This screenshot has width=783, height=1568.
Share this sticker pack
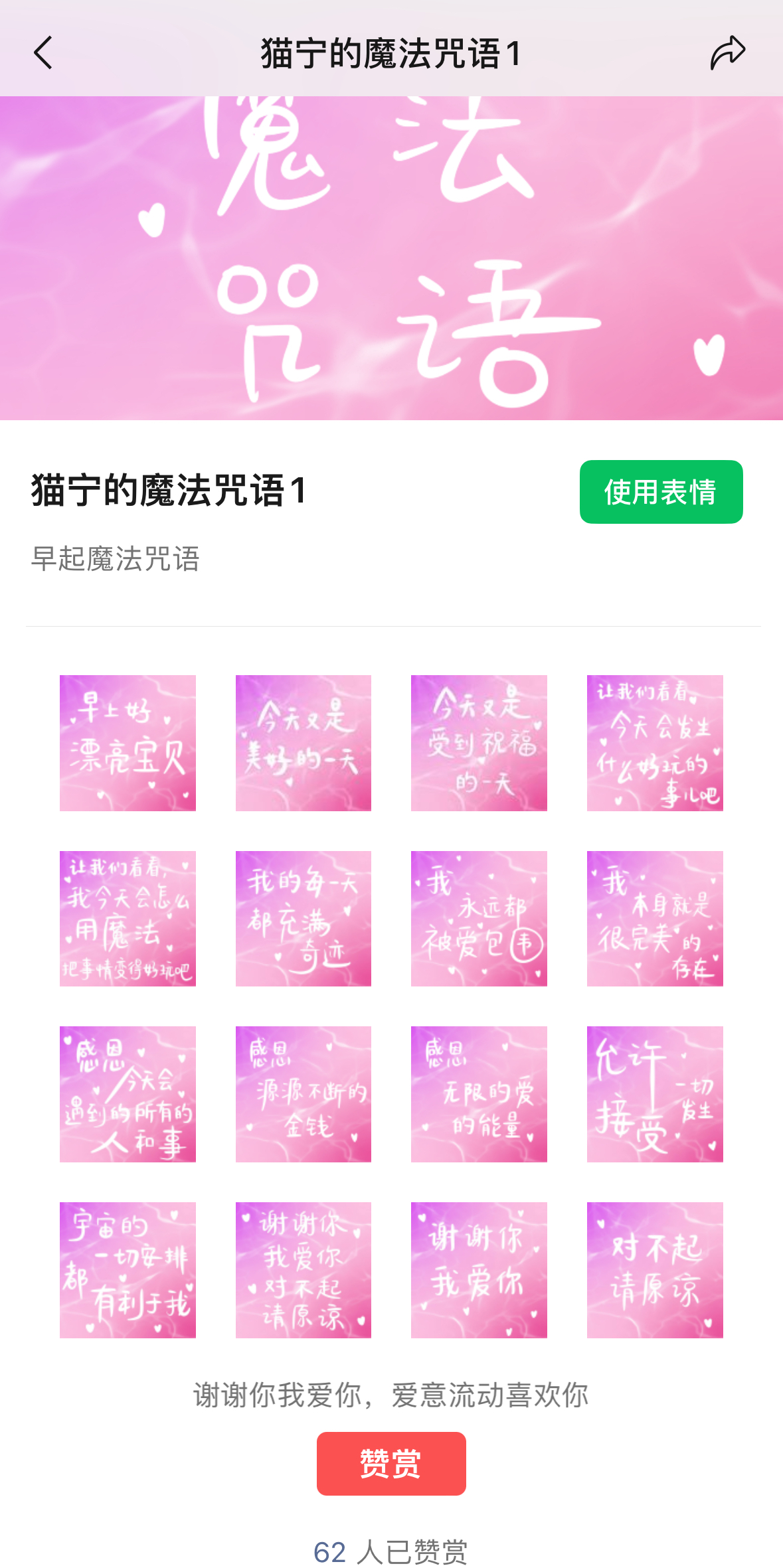(727, 53)
